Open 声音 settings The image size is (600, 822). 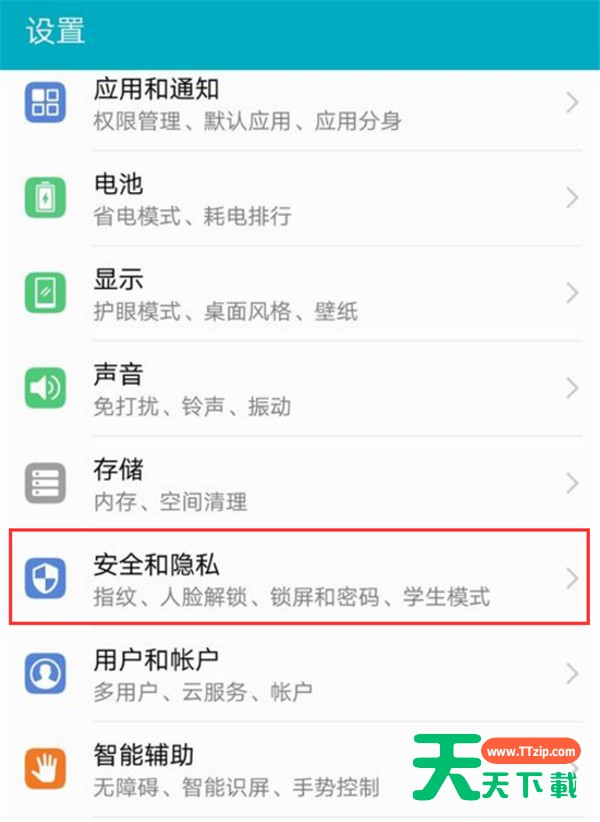[300, 388]
